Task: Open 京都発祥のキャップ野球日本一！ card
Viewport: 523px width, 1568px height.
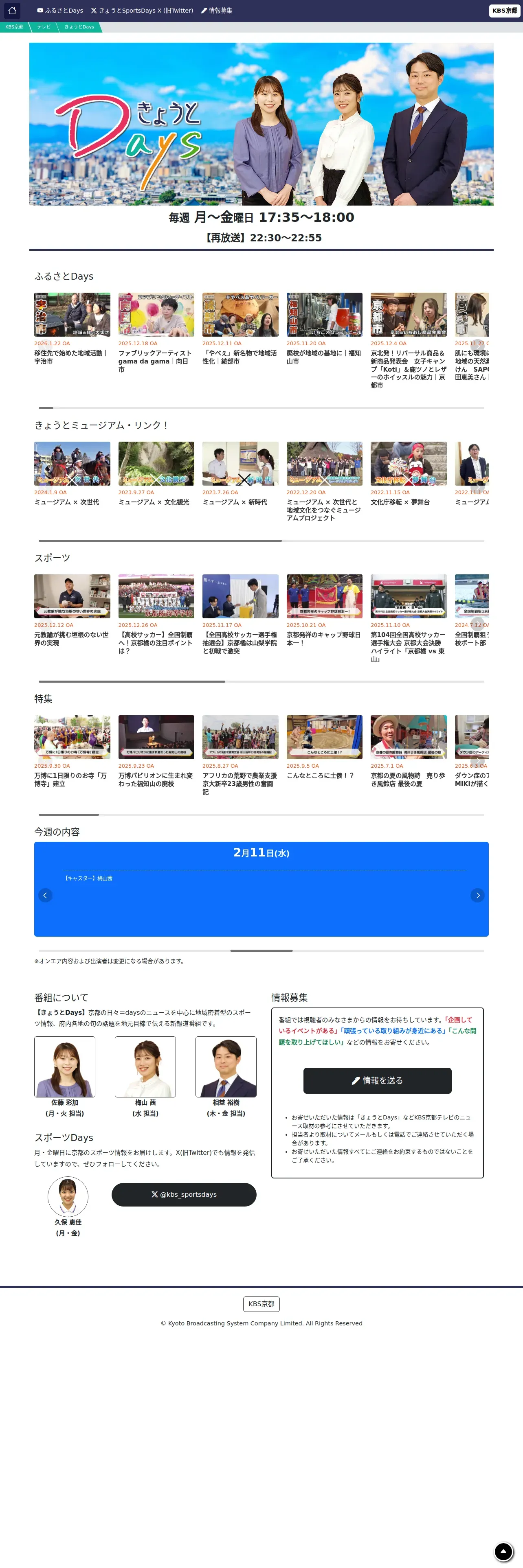Action: pyautogui.click(x=325, y=611)
